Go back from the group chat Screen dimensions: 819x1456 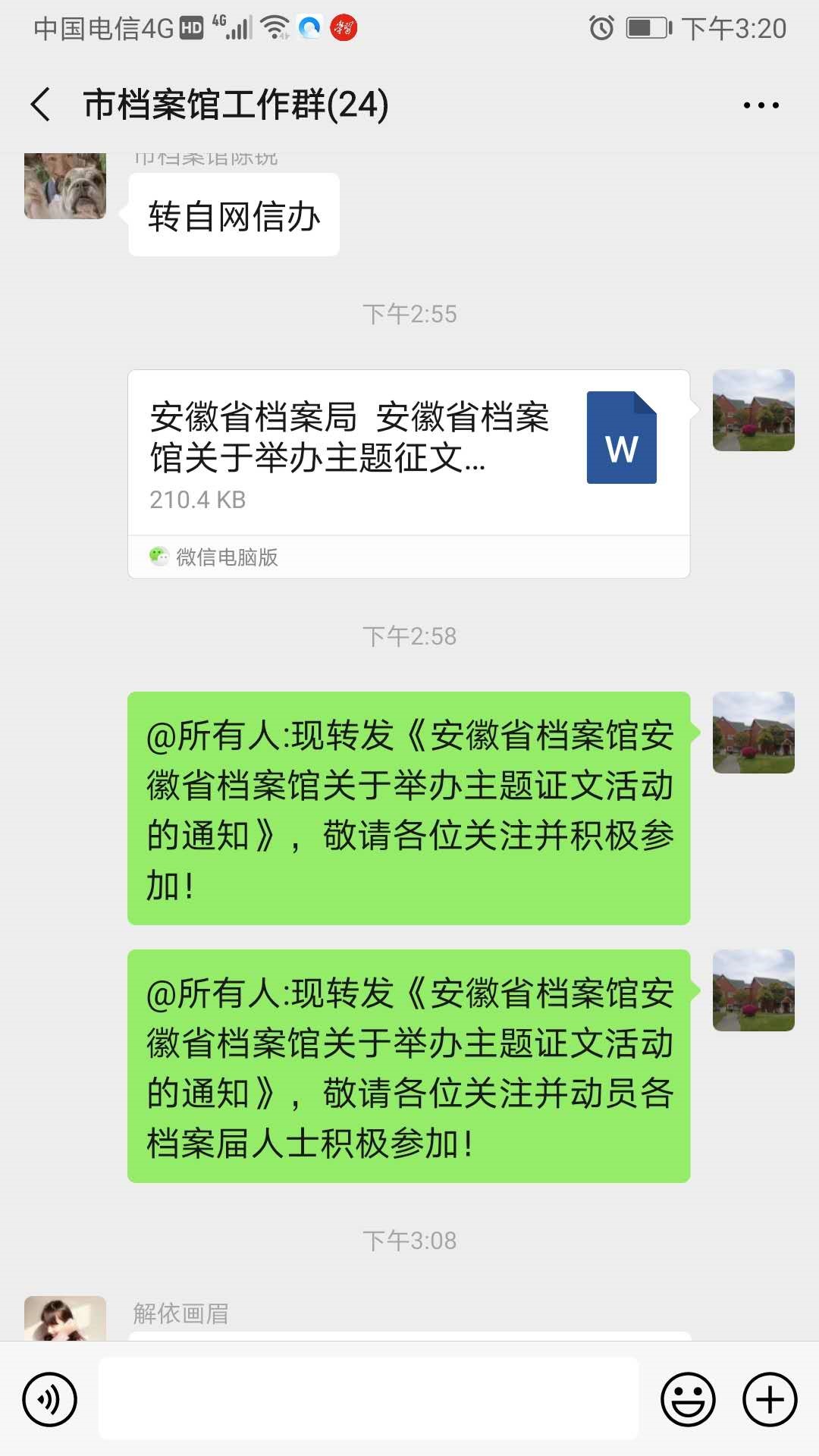pos(41,105)
